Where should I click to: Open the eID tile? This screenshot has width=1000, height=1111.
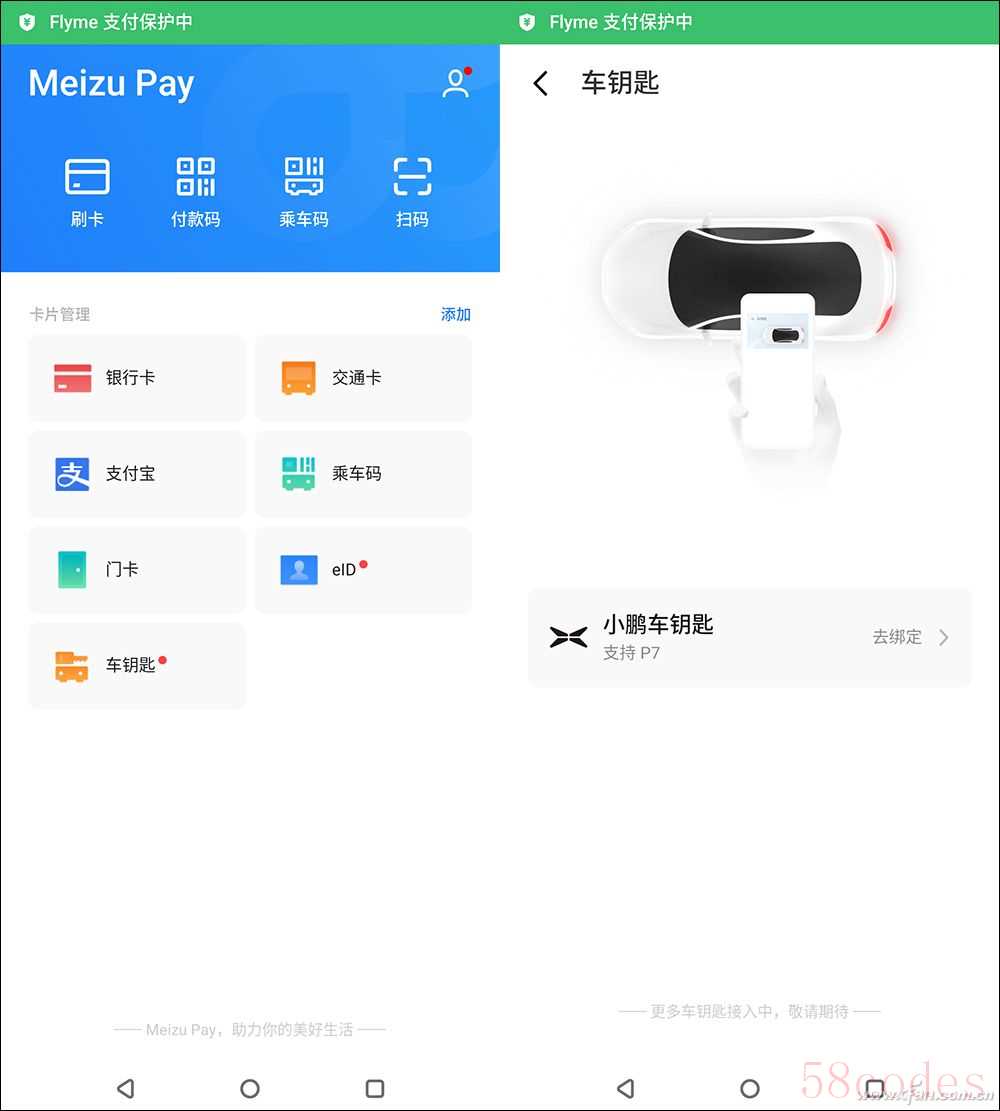click(363, 570)
